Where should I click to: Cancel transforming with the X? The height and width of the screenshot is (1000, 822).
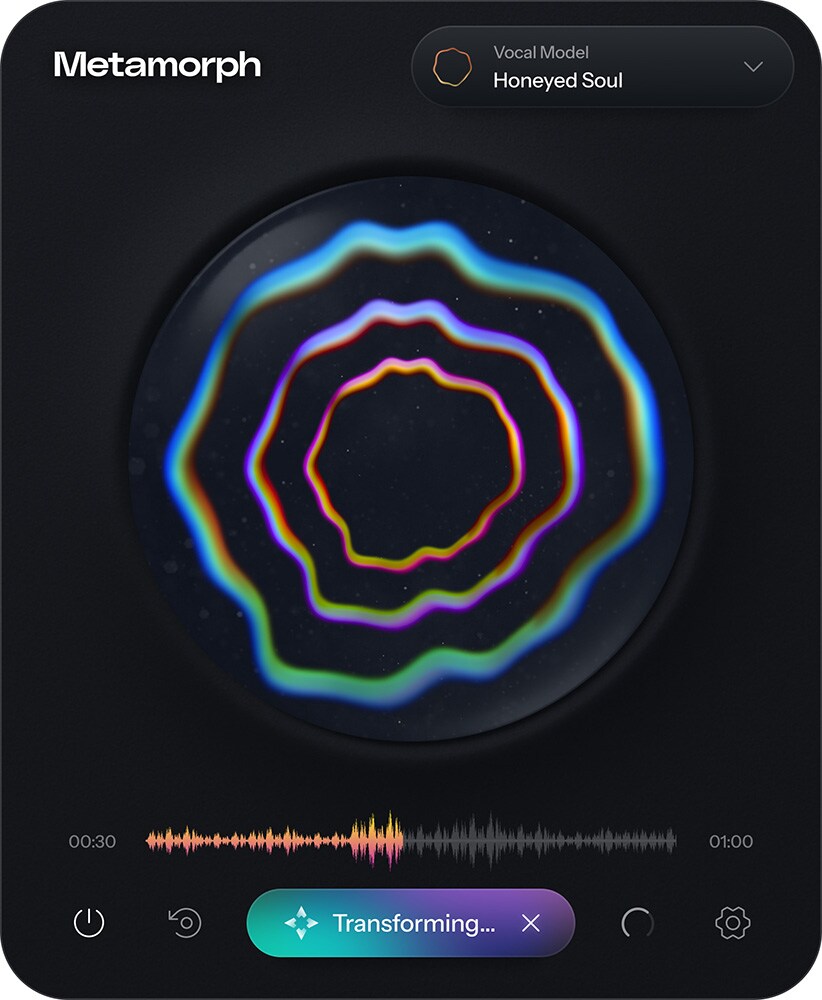531,923
